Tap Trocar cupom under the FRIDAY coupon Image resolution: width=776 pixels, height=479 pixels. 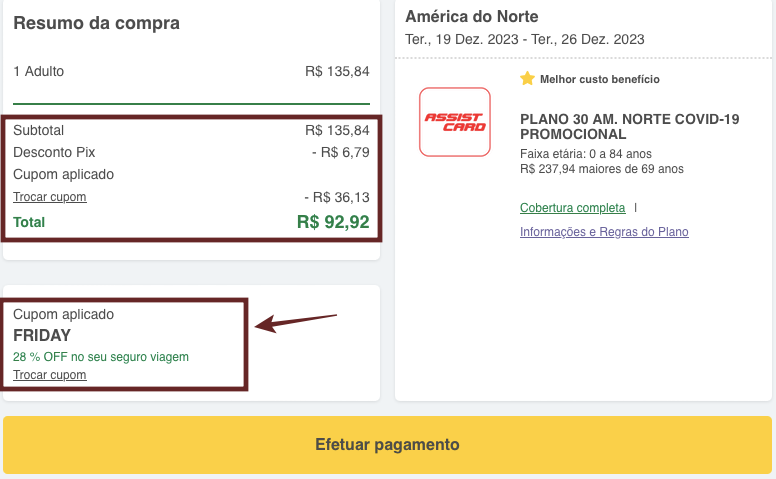coord(50,375)
